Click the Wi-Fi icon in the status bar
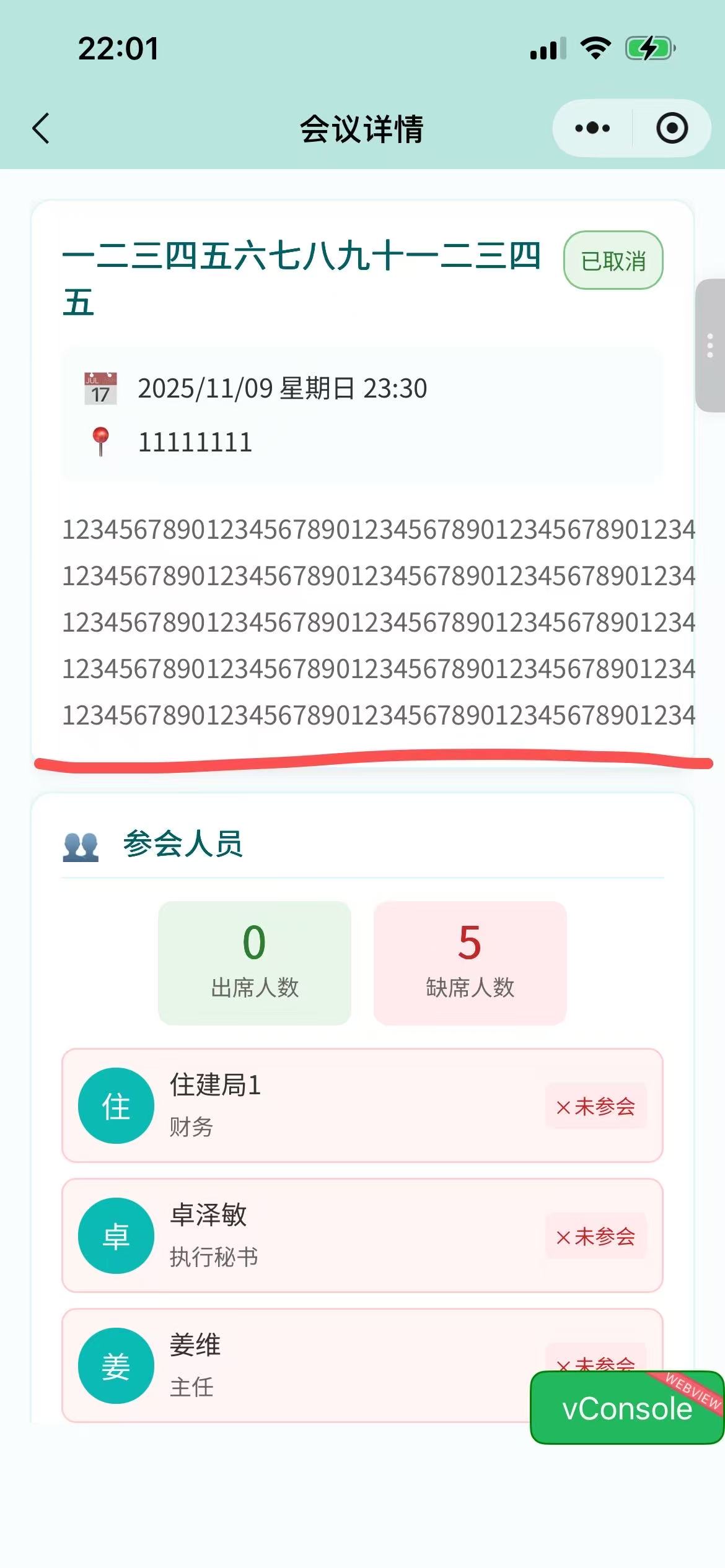Screen dimensions: 725x1568 (596, 47)
